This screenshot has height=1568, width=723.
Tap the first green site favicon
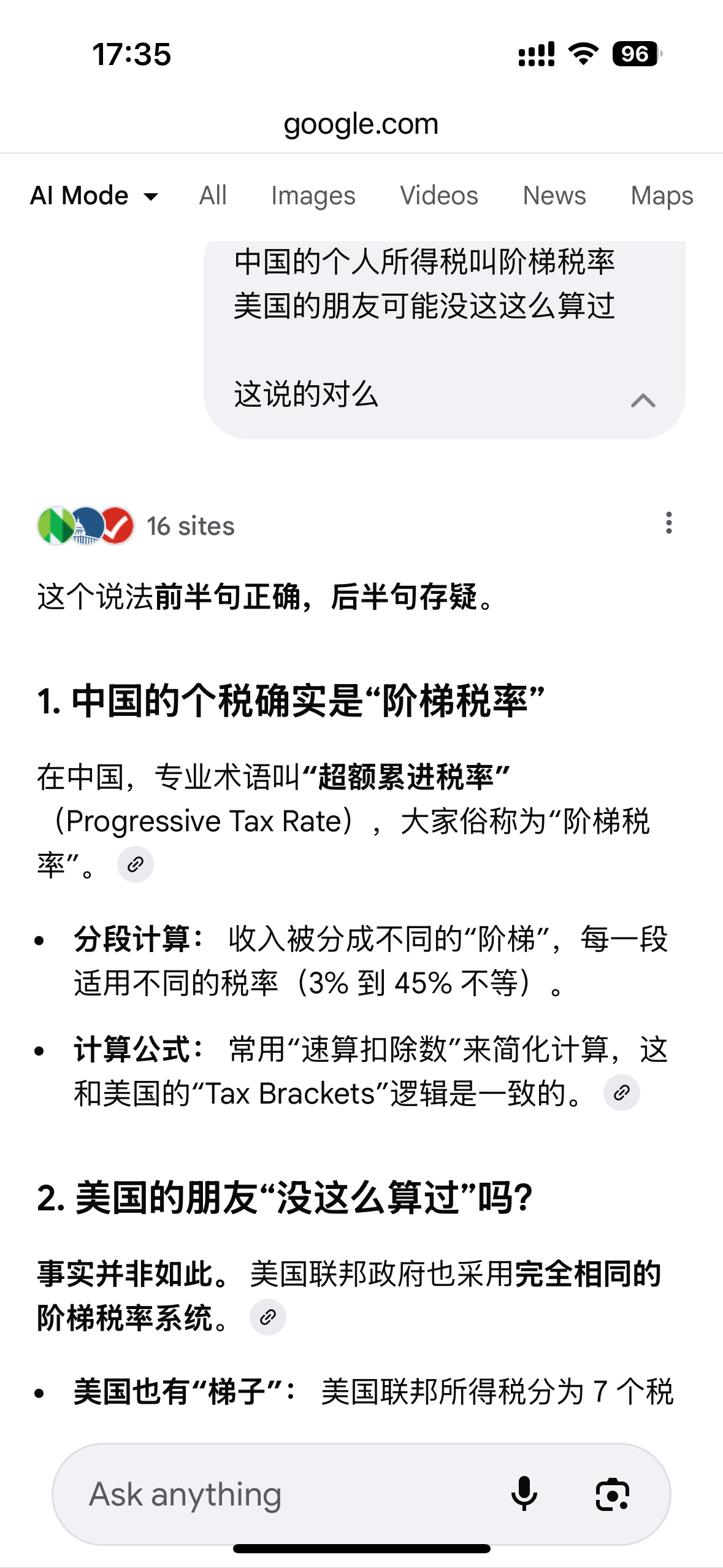(x=55, y=526)
